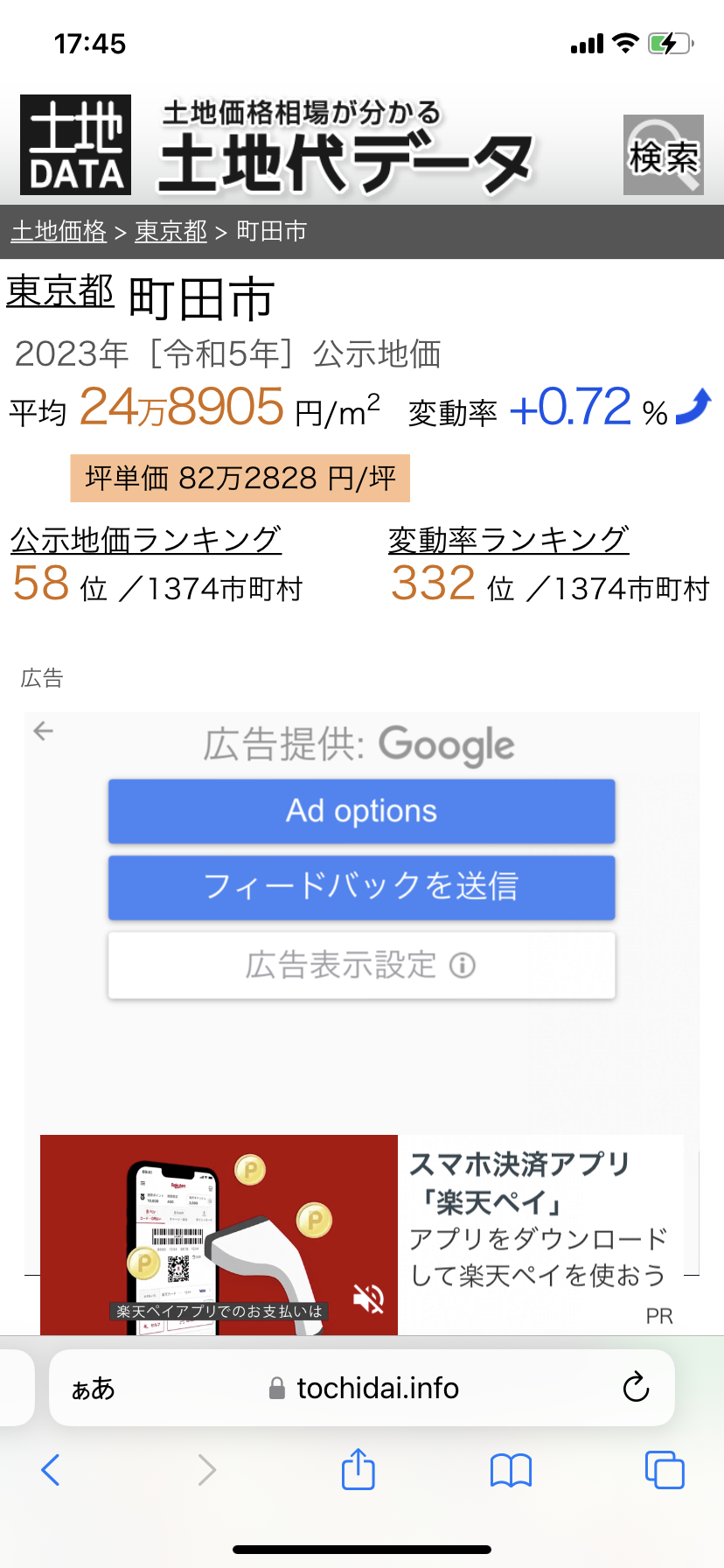Show all open Safari tabs
This screenshot has width=724, height=1568.
664,1470
